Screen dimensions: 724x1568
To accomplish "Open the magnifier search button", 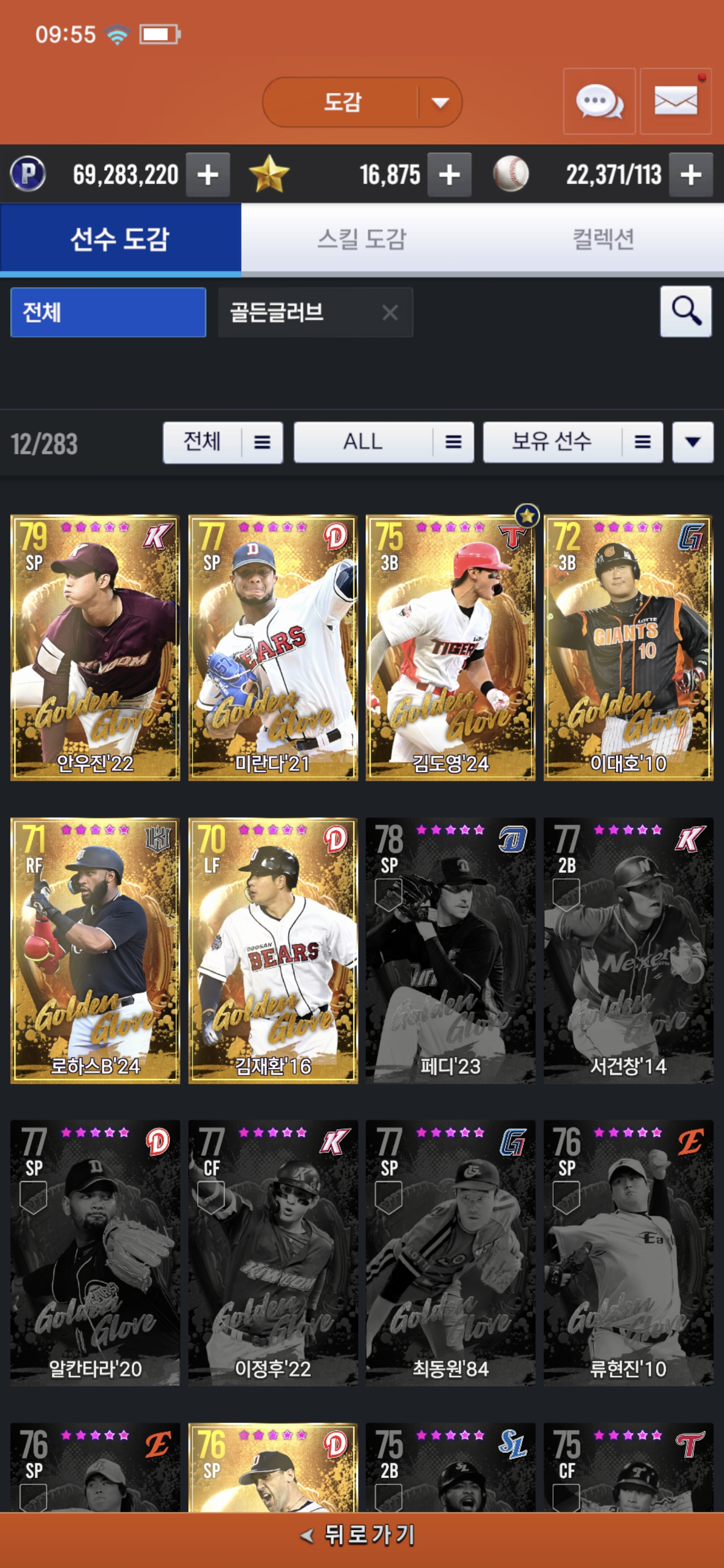I will pos(686,311).
